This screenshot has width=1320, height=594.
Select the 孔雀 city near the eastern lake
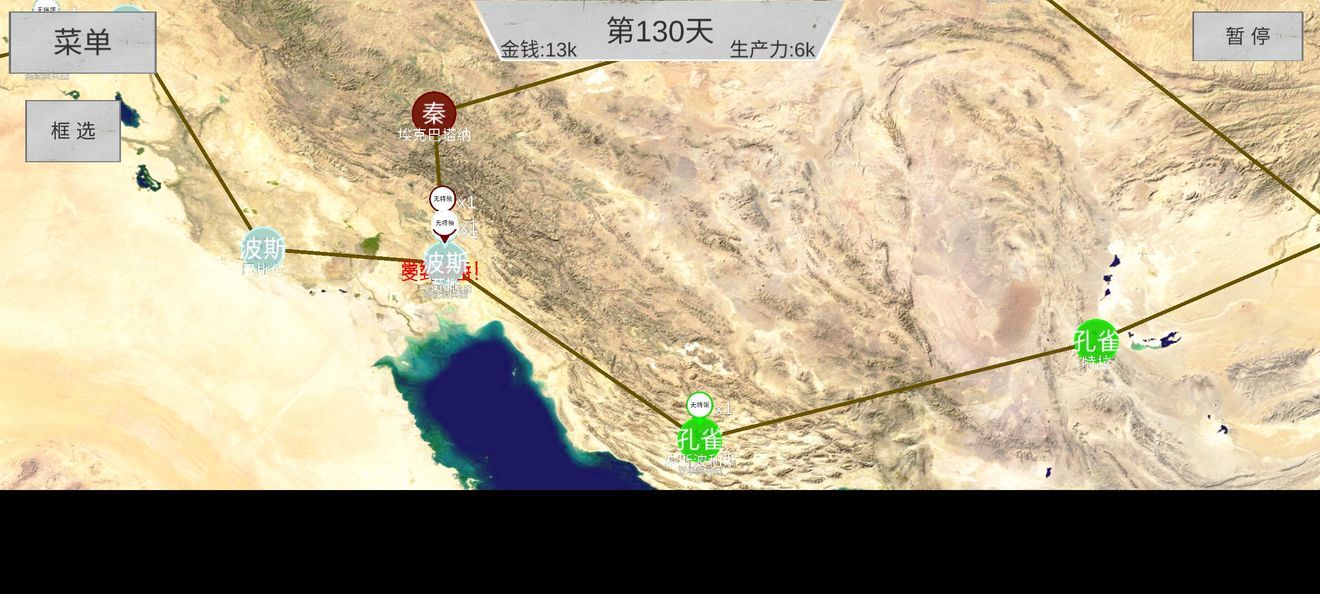tap(1096, 341)
